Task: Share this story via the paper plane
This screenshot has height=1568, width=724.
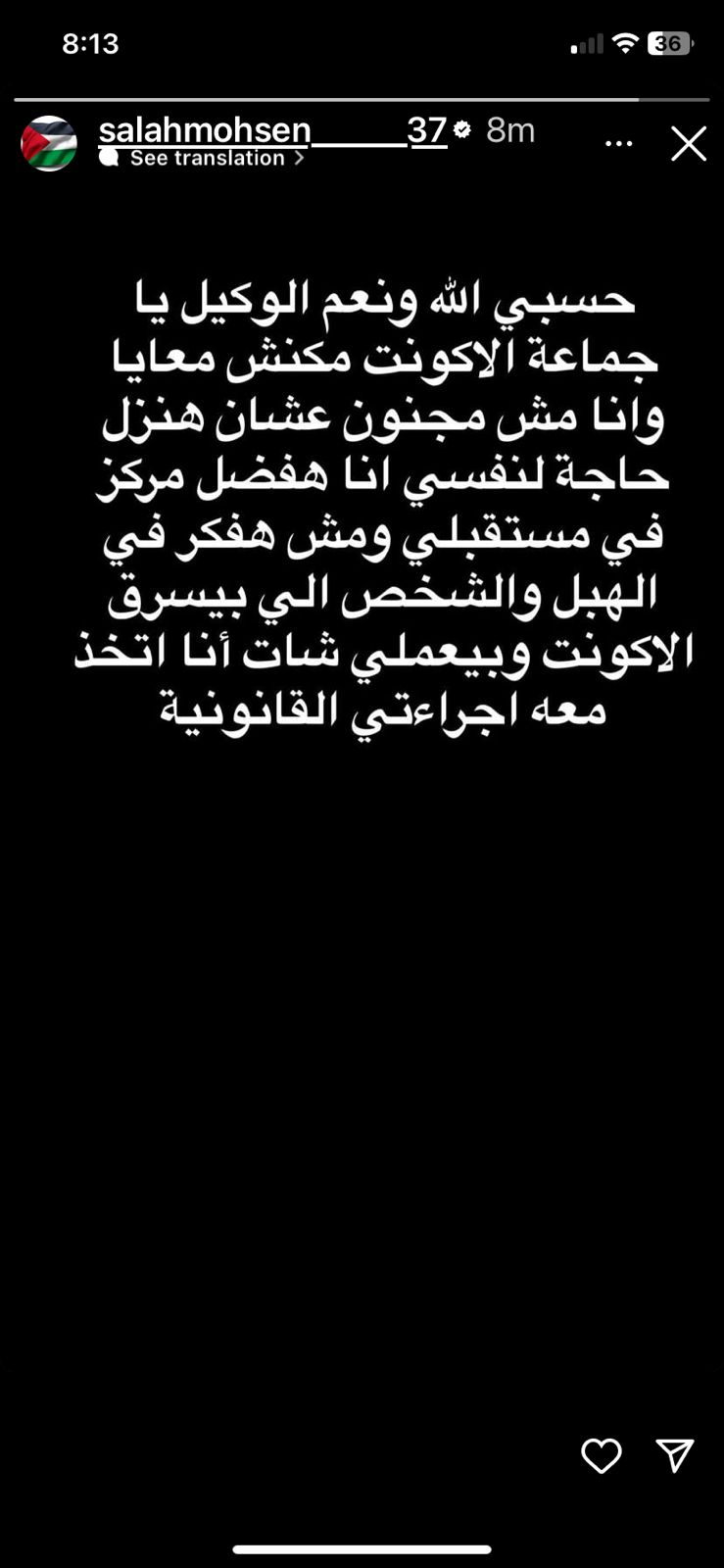Action: click(675, 1455)
